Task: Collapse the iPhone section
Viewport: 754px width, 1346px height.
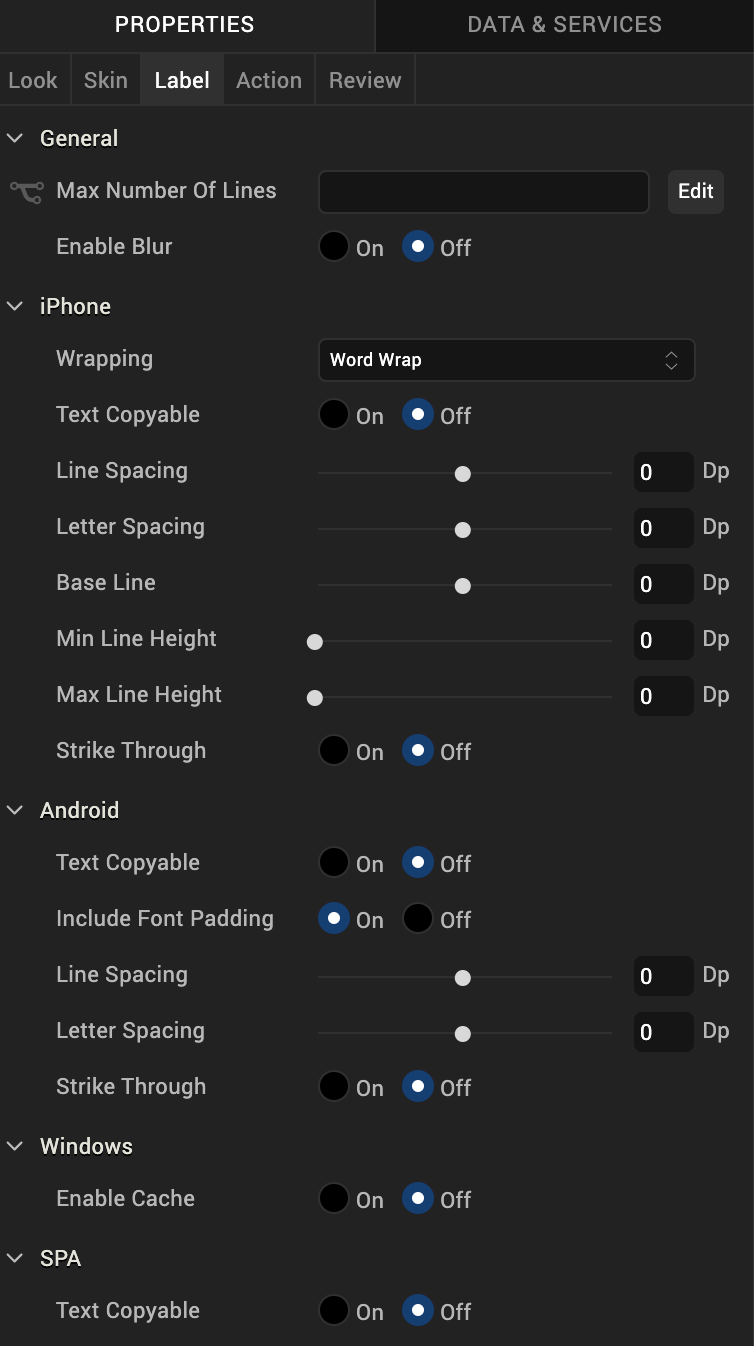Action: tap(15, 307)
